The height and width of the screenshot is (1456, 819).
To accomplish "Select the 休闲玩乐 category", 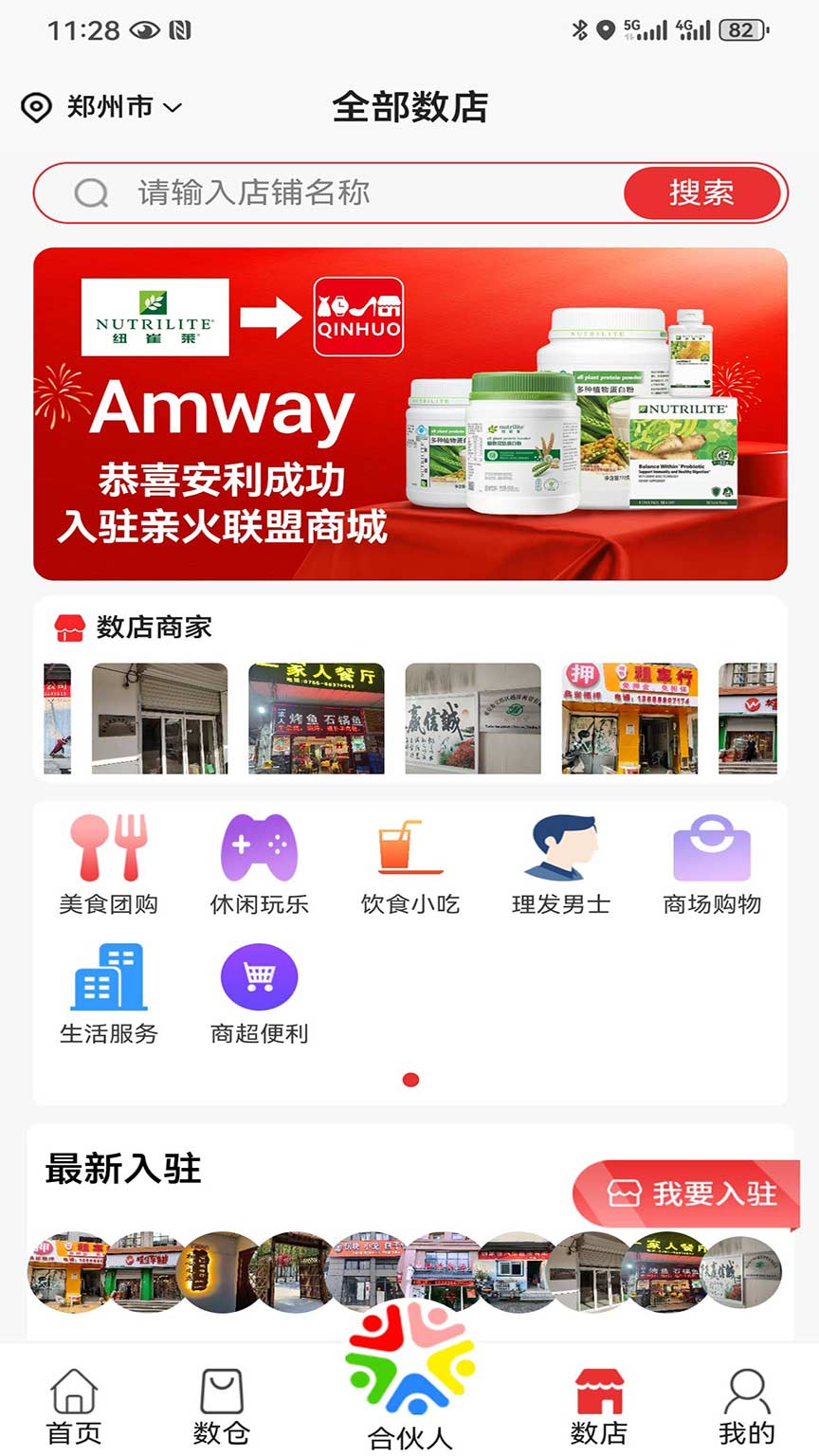I will (259, 864).
